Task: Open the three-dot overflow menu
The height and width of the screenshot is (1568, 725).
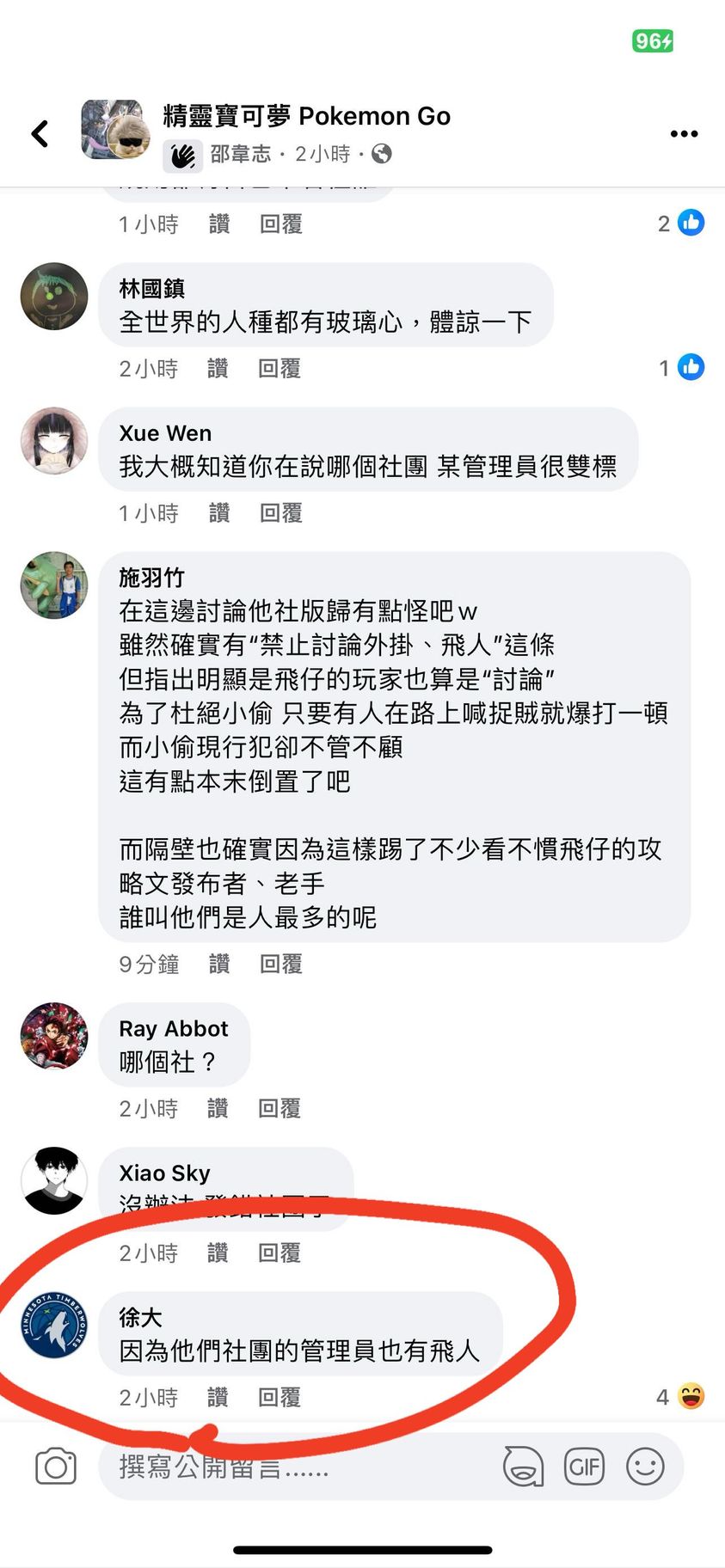Action: click(x=684, y=134)
